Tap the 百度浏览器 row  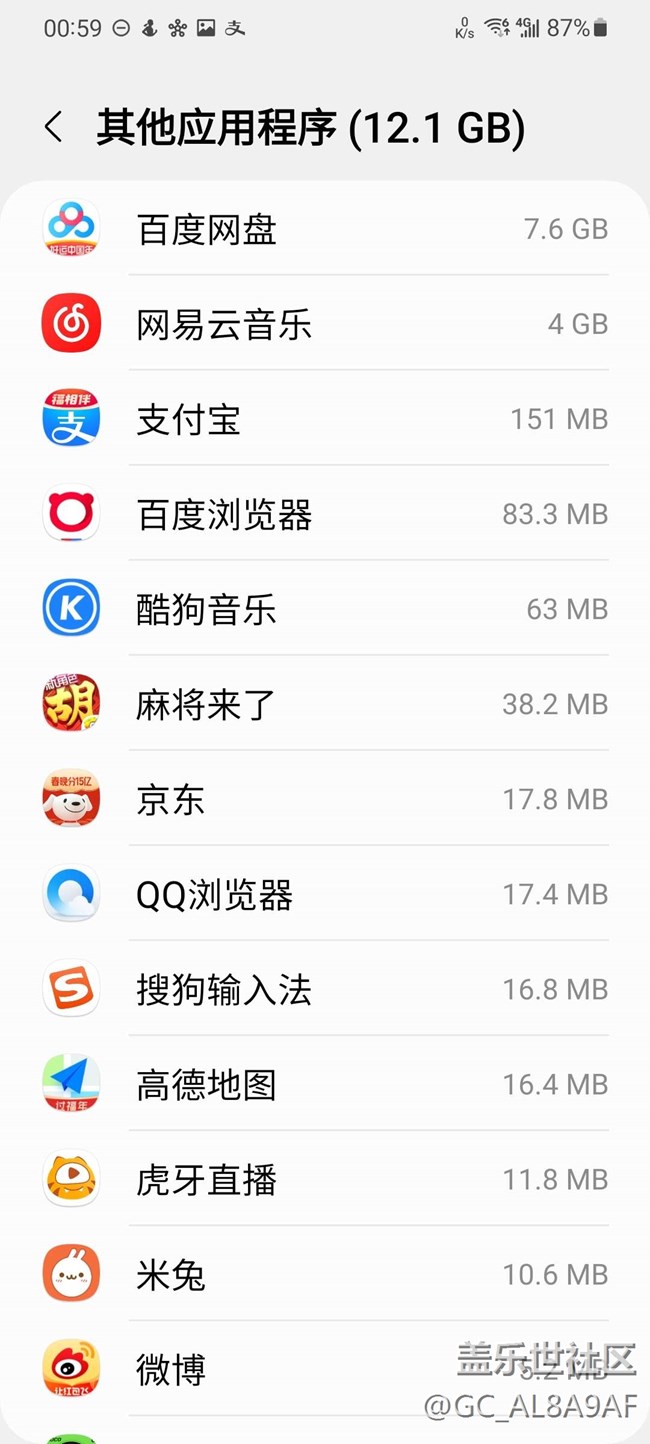click(325, 515)
